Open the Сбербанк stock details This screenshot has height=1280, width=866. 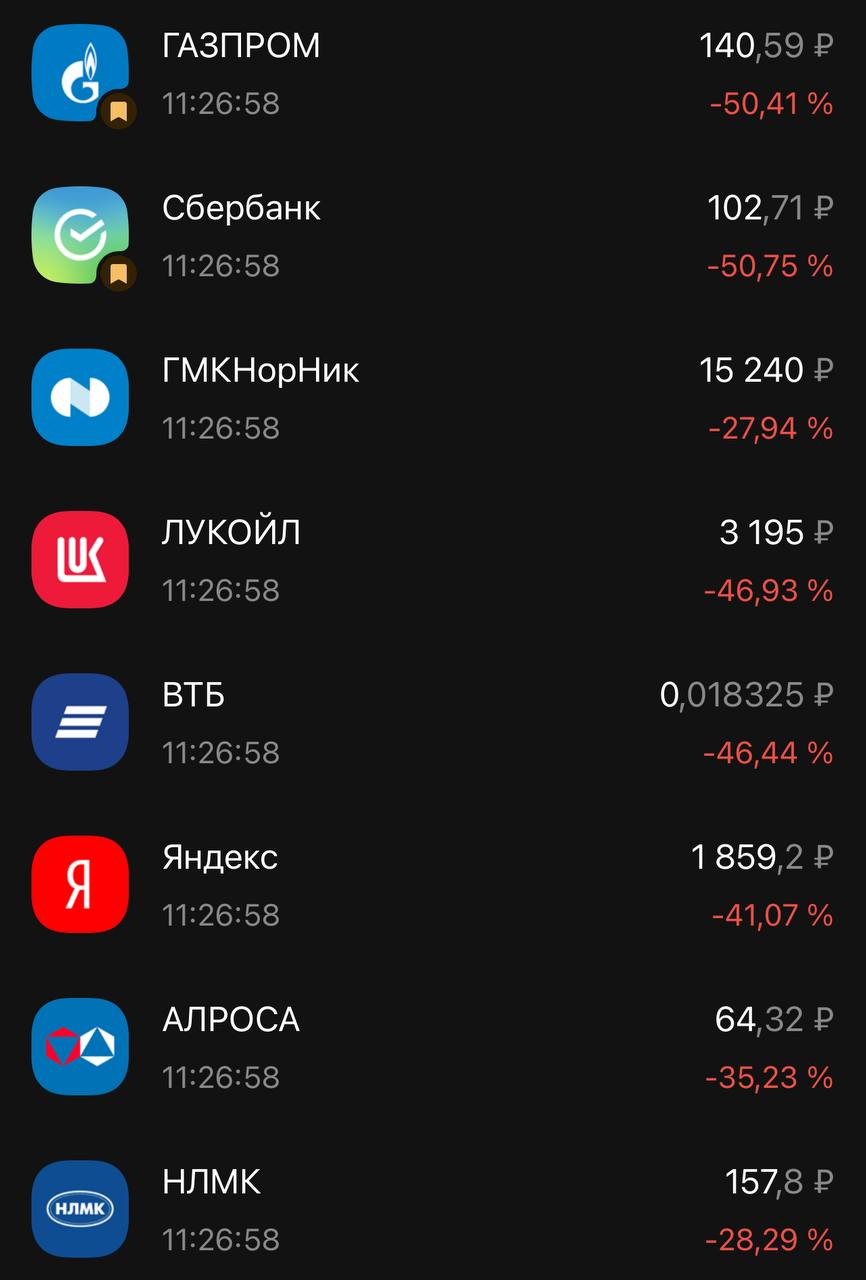(x=432, y=236)
